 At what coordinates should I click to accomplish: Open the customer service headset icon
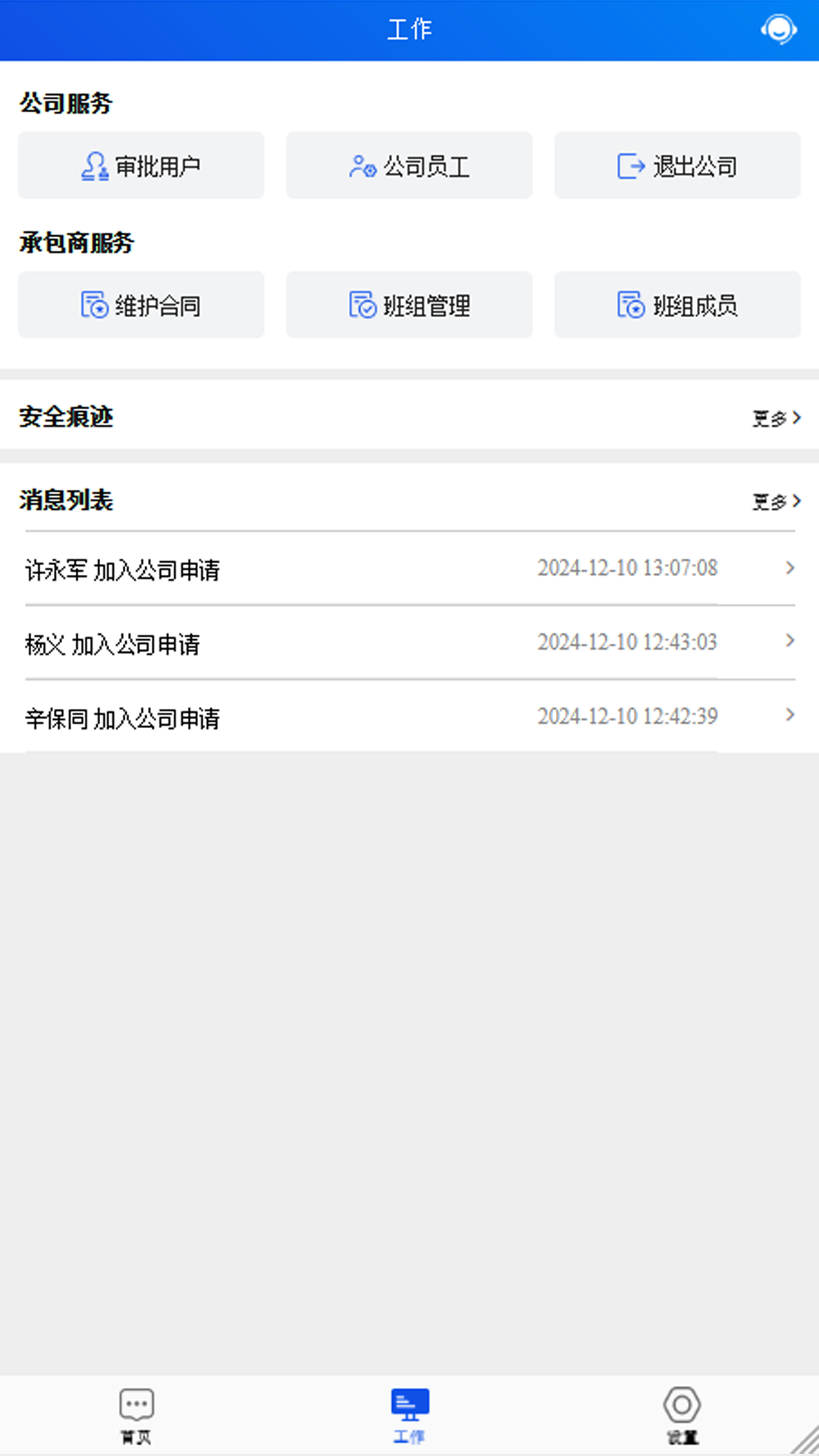(x=779, y=30)
